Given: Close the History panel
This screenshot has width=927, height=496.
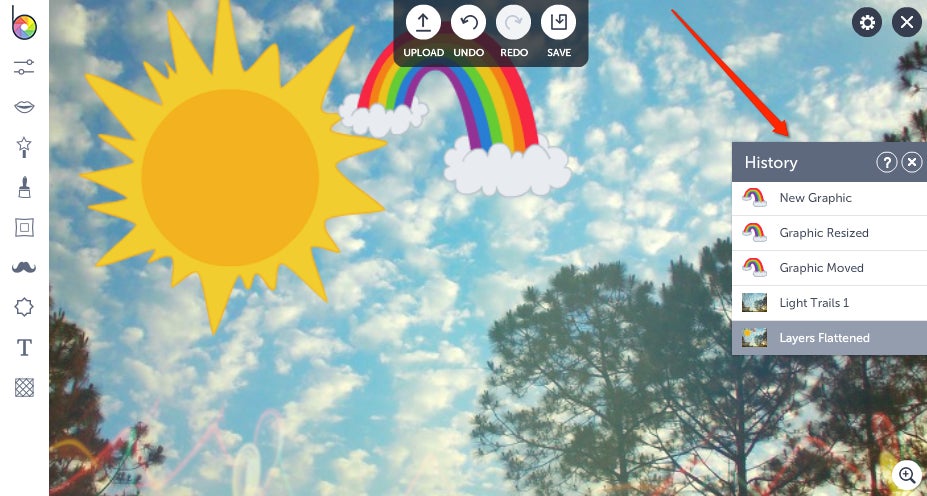Looking at the screenshot, I should pos(911,162).
